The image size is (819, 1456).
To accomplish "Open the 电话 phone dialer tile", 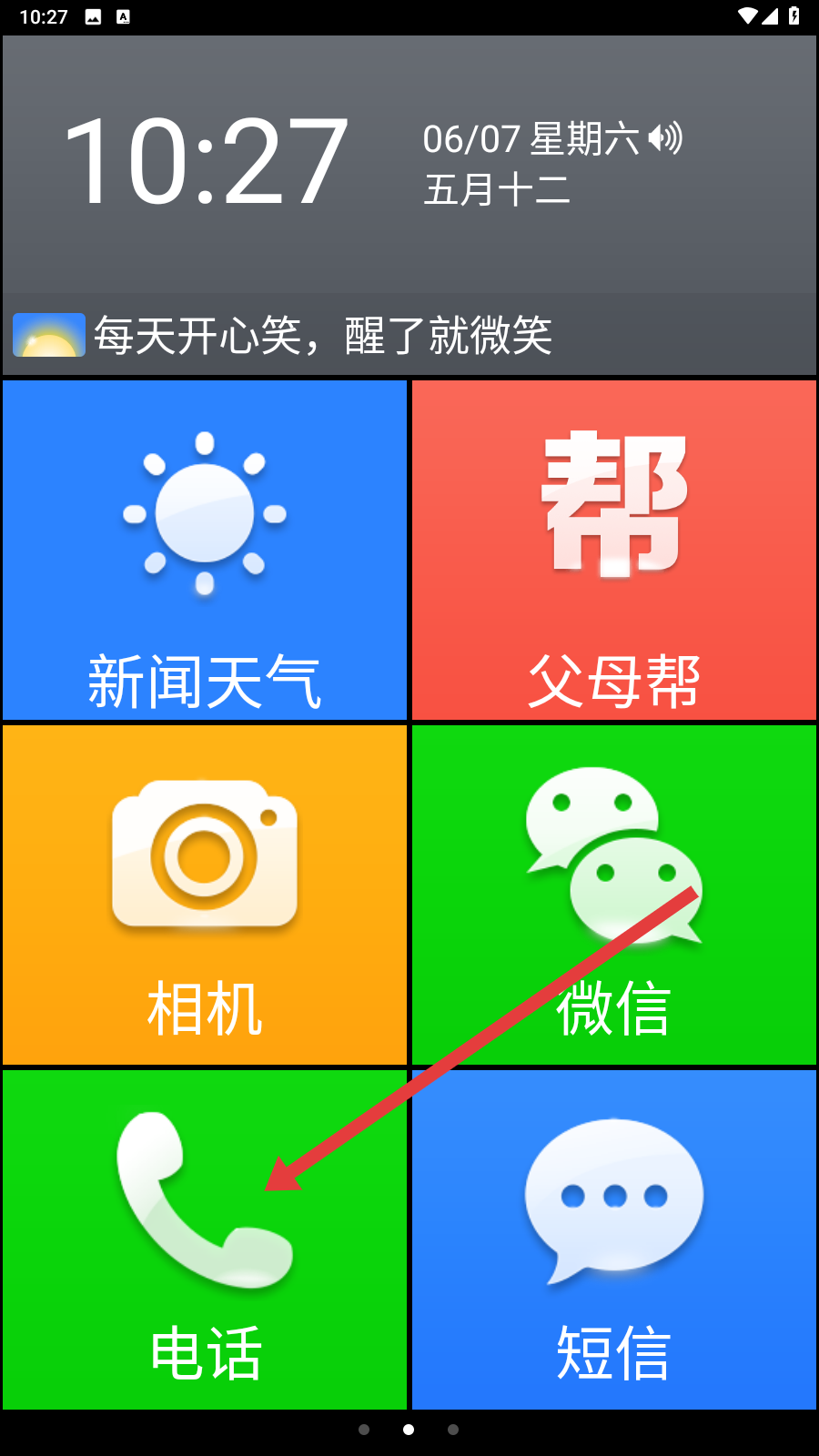I will point(205,1239).
